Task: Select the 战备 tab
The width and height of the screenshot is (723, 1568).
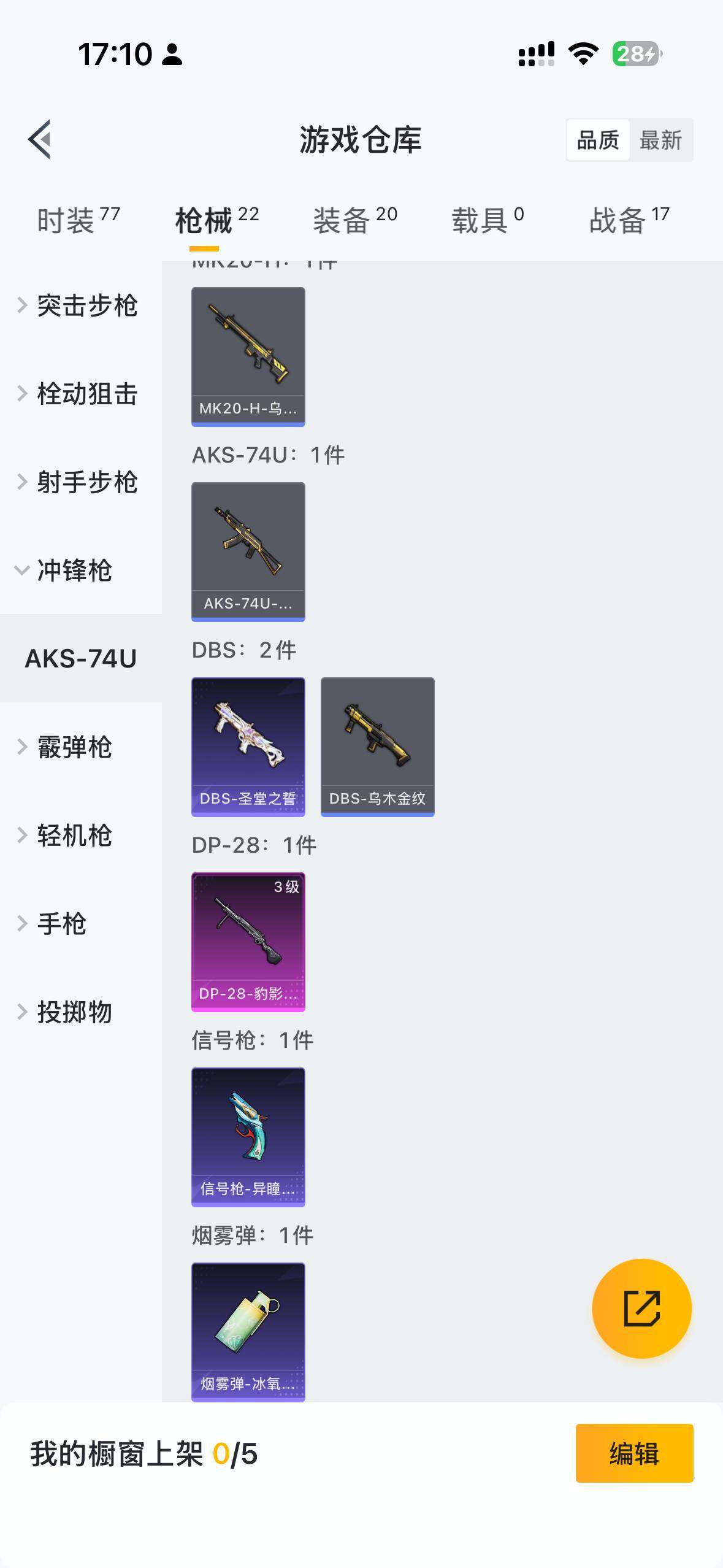Action: (x=629, y=220)
